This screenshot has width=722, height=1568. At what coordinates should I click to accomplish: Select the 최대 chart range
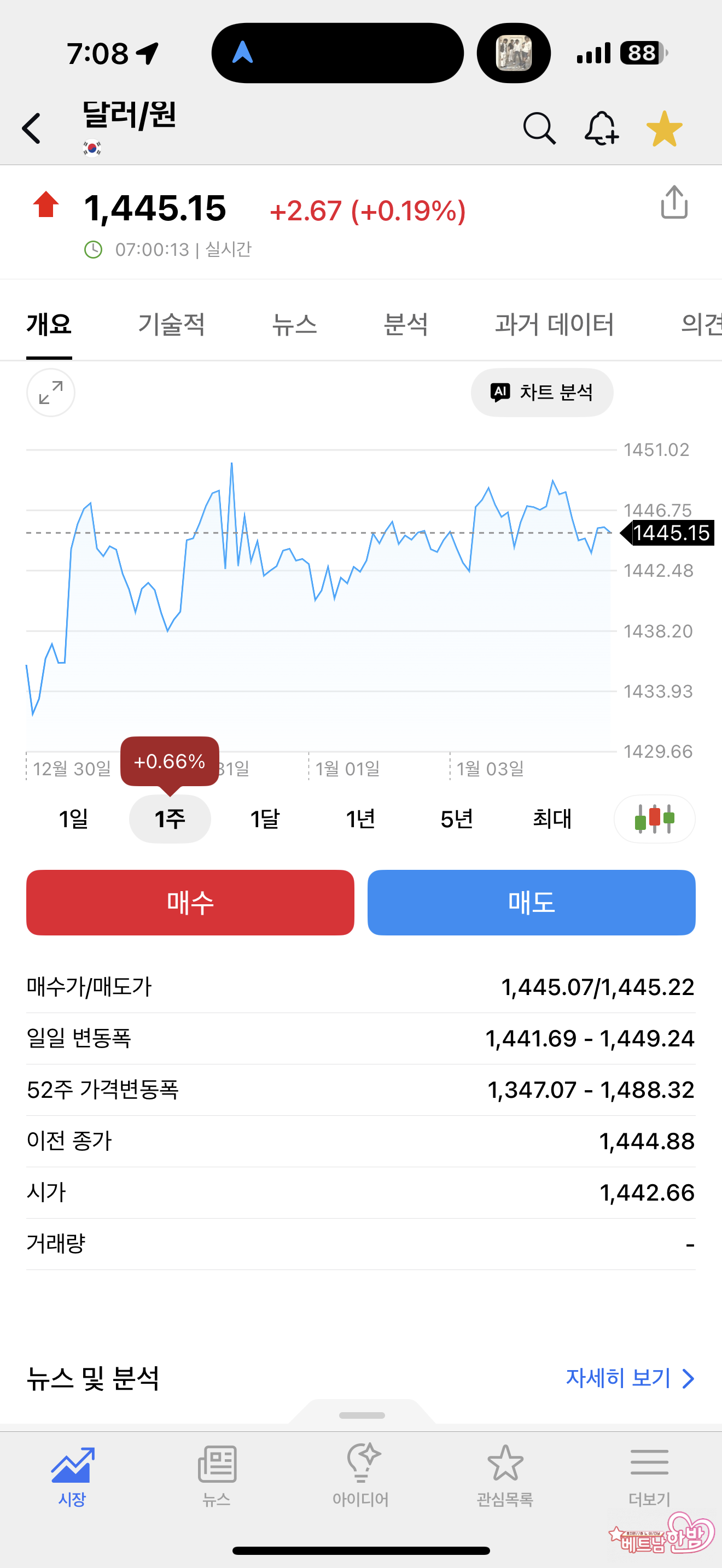[552, 820]
